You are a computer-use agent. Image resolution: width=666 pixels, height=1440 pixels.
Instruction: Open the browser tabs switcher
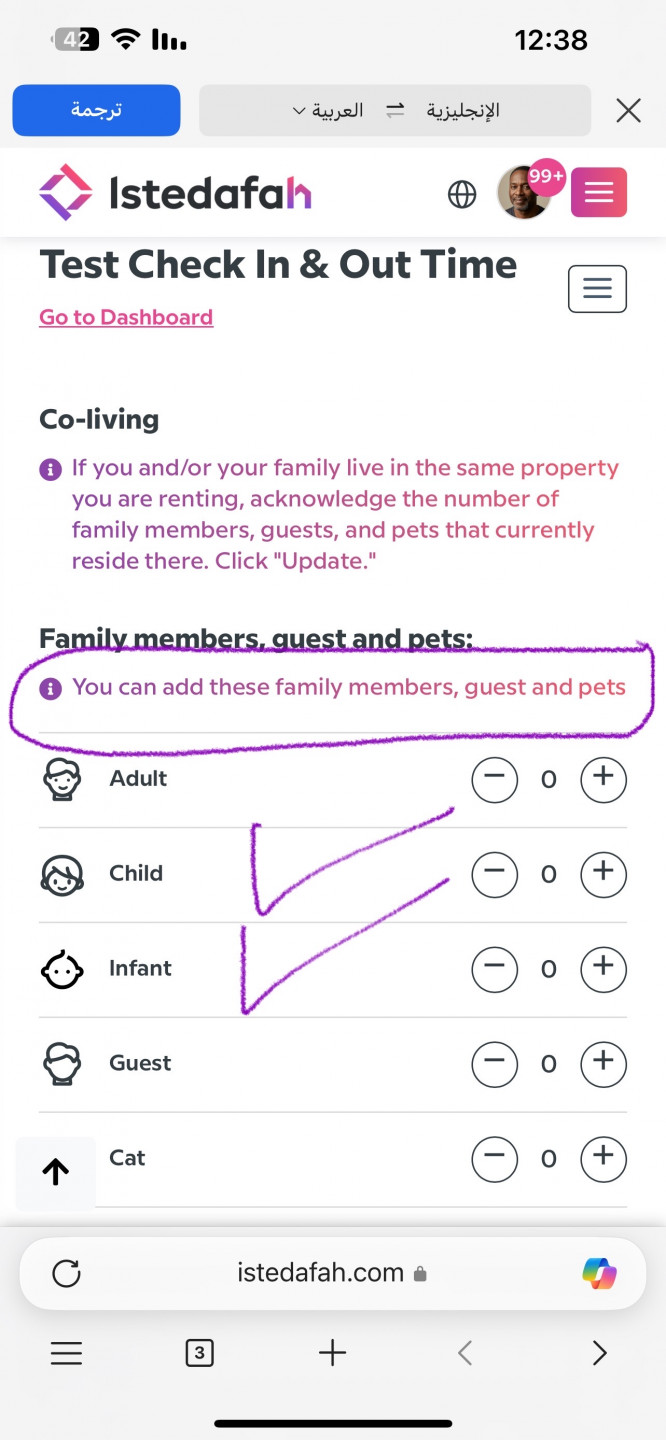[x=199, y=1354]
